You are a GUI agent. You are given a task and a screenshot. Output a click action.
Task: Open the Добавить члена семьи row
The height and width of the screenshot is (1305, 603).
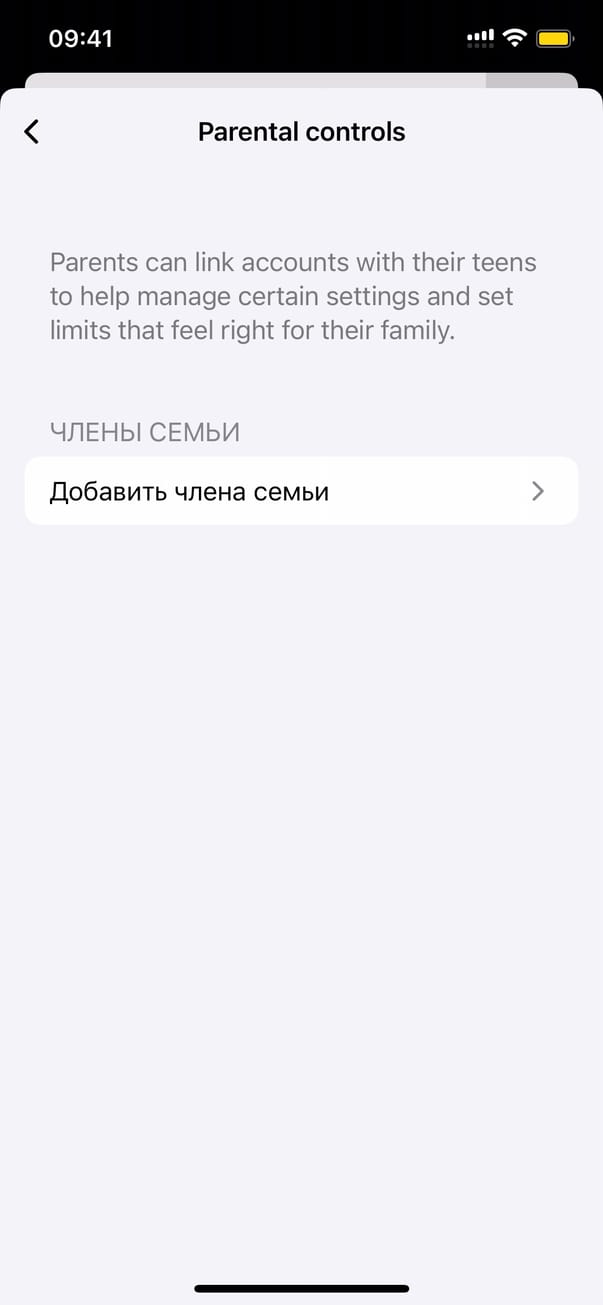coord(301,491)
